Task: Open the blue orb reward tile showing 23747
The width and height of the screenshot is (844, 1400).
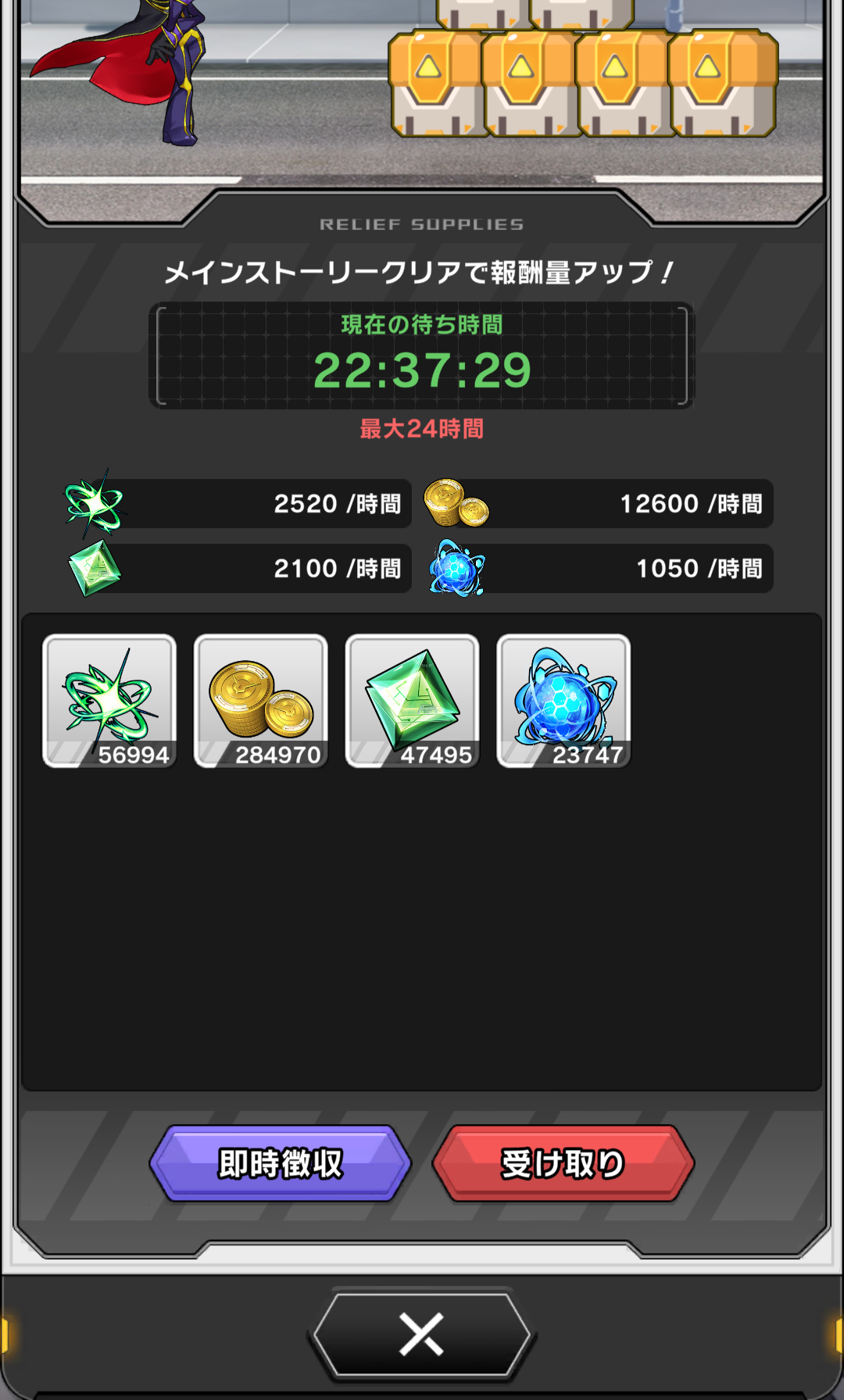Action: coord(564,701)
